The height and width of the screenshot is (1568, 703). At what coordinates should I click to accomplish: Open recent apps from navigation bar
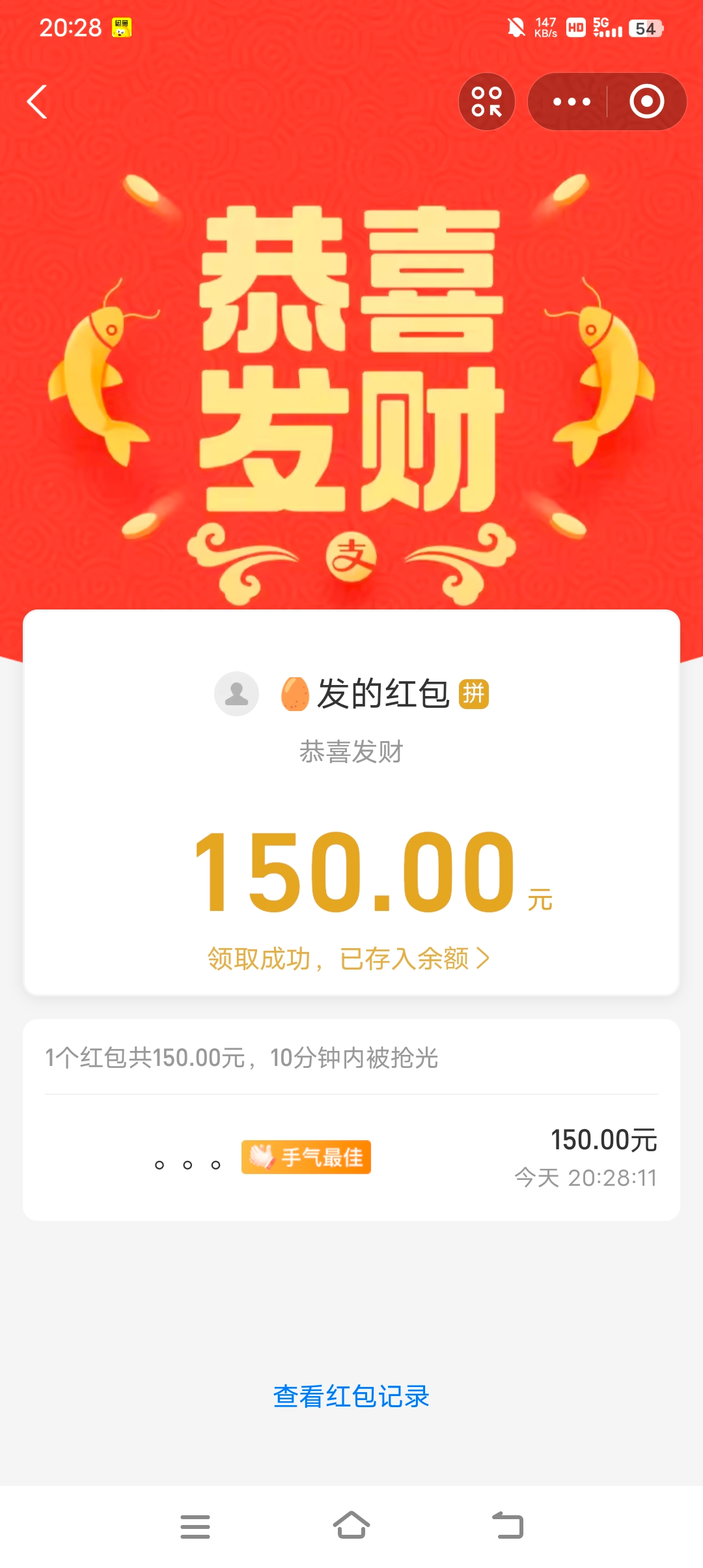[195, 1526]
